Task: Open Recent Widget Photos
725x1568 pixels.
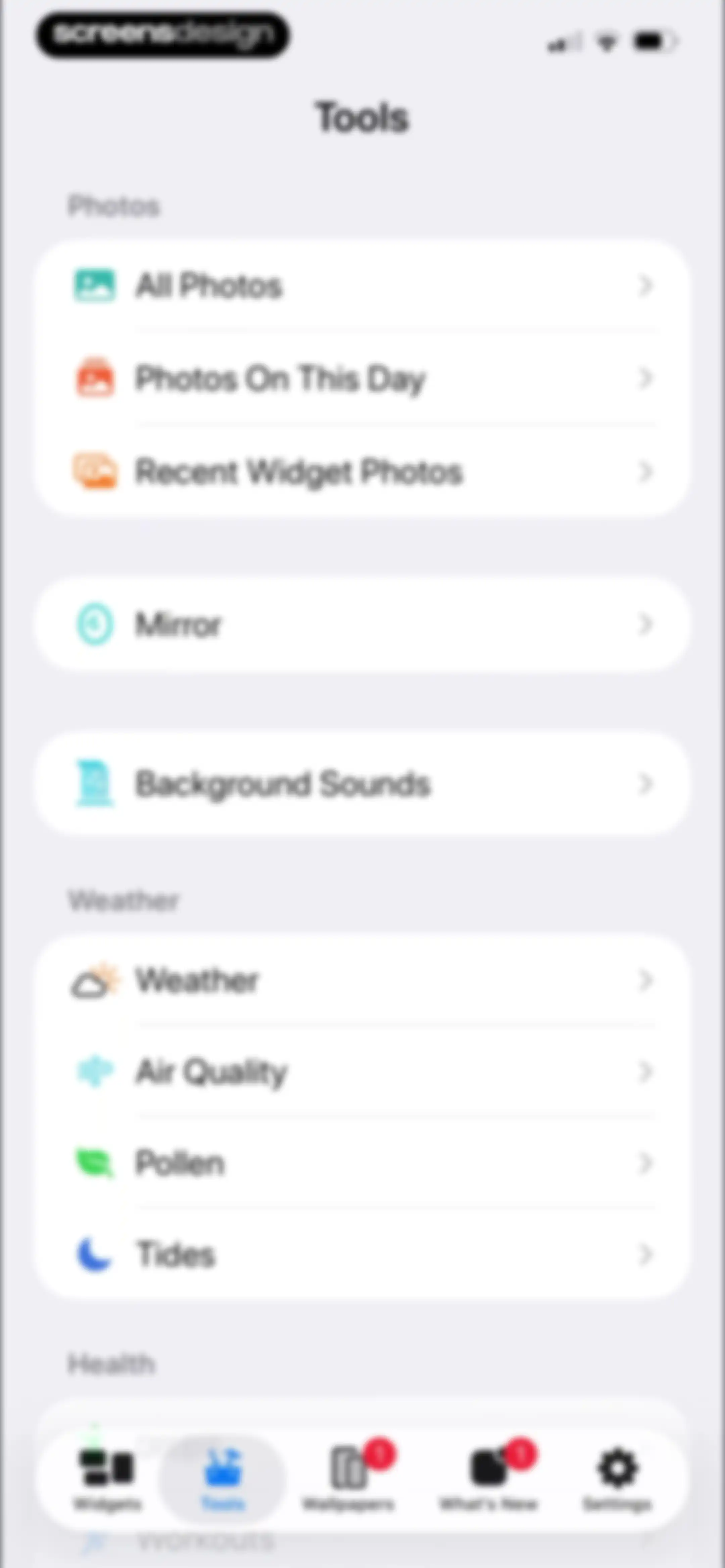Action: 363,471
